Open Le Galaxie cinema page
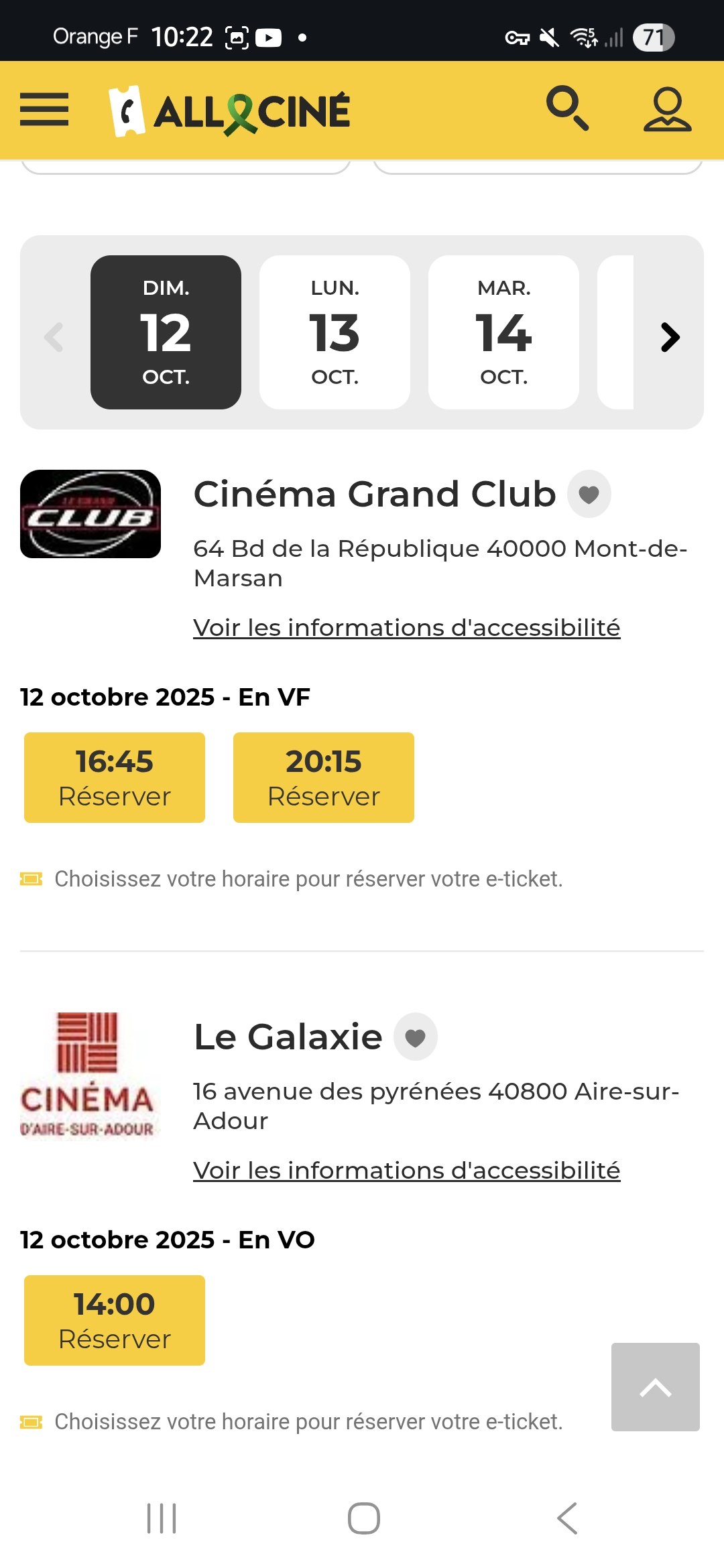 [x=288, y=1037]
